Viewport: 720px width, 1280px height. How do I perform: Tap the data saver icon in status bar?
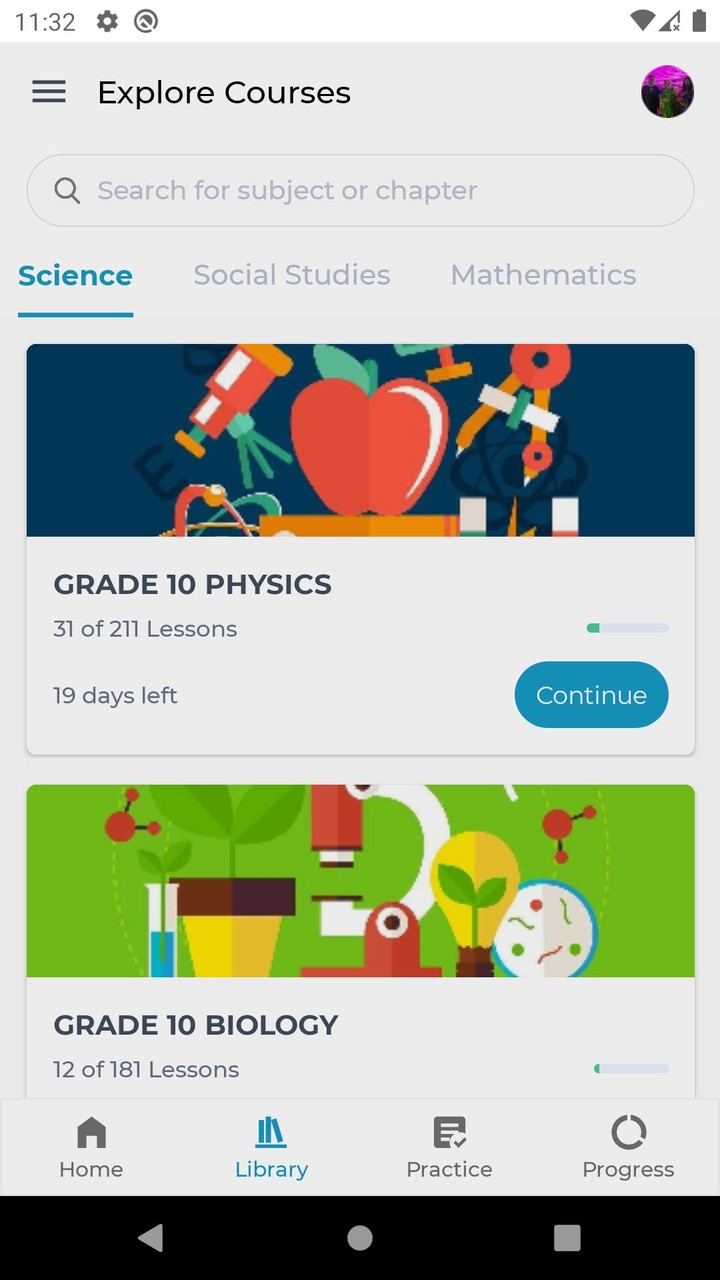pos(146,20)
